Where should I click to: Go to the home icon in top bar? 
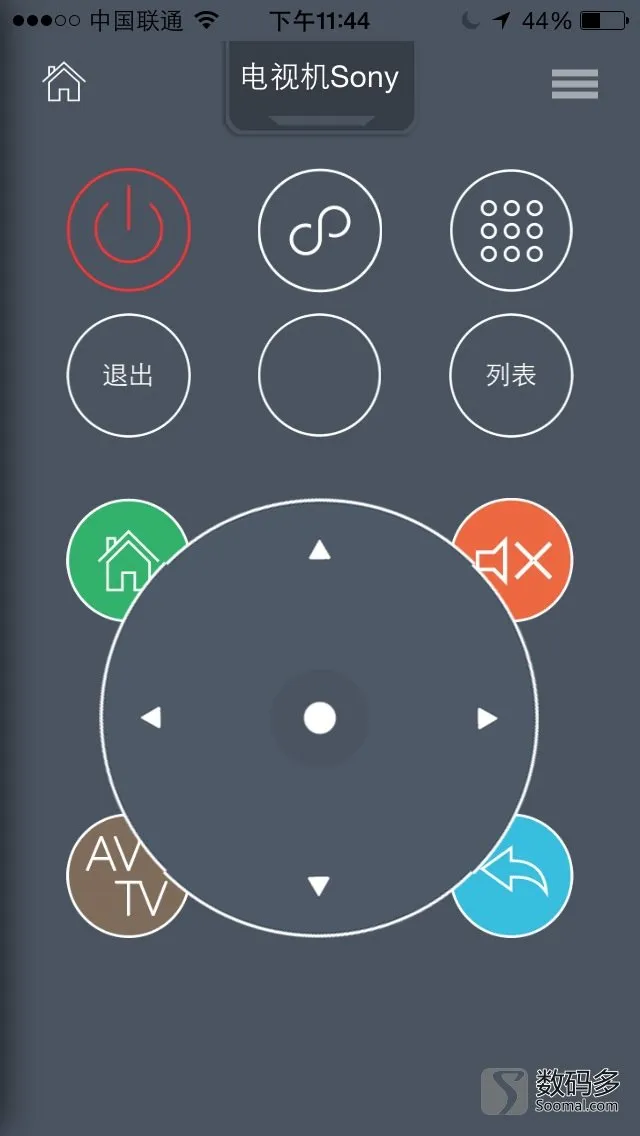click(x=64, y=82)
